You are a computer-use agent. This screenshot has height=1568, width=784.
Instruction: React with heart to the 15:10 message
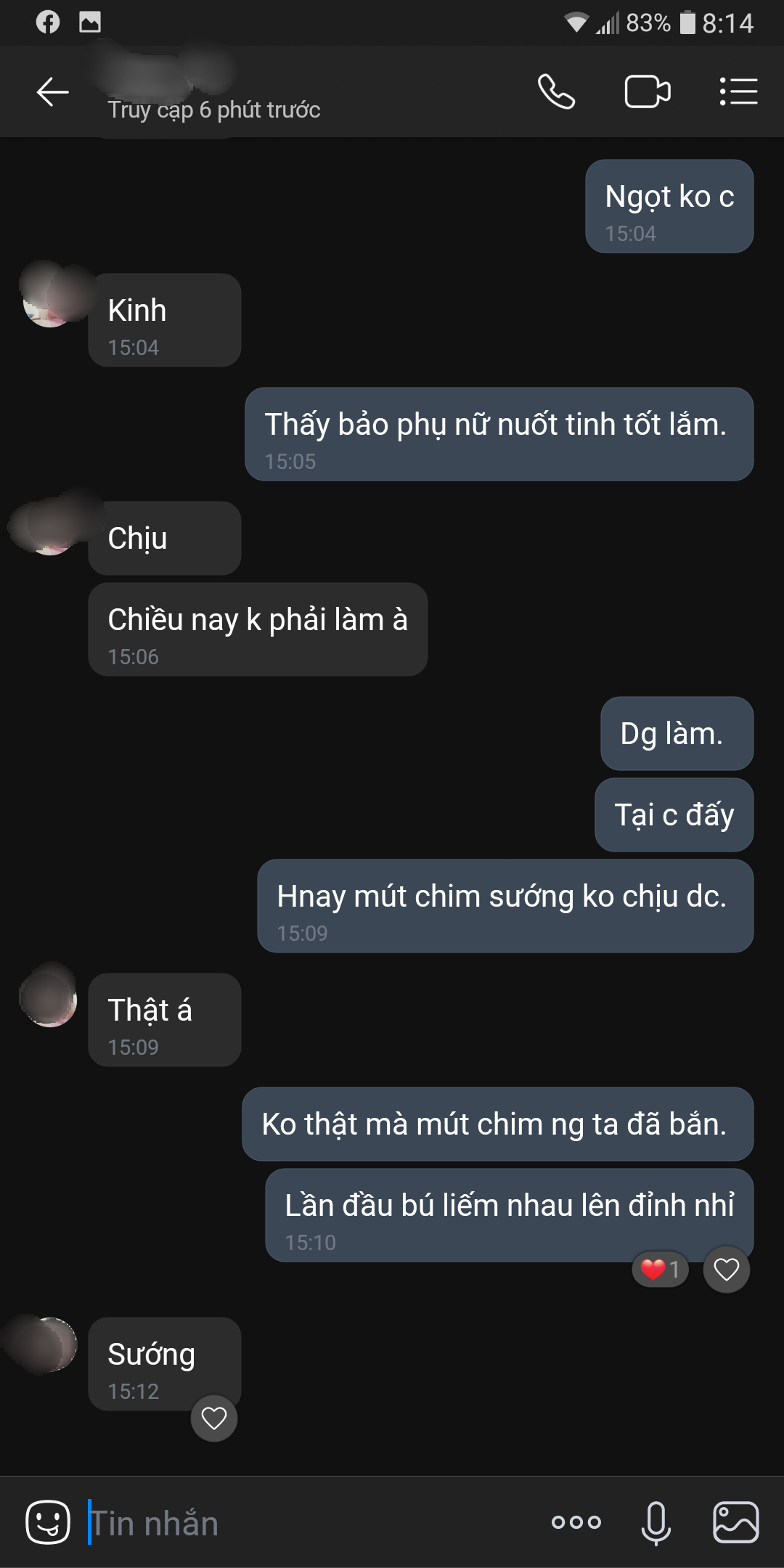coord(726,1269)
